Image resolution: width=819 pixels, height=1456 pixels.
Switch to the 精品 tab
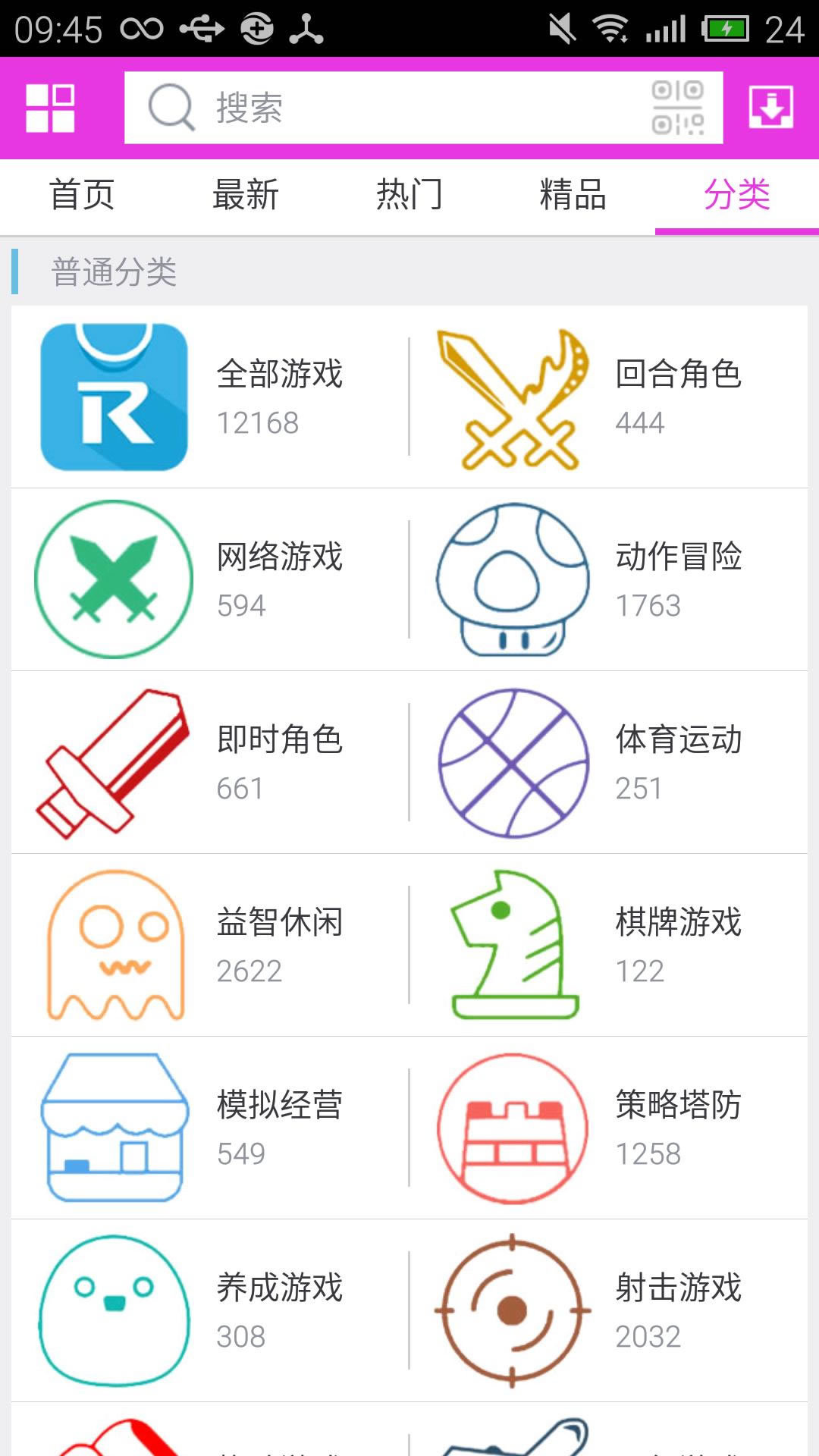[x=573, y=195]
